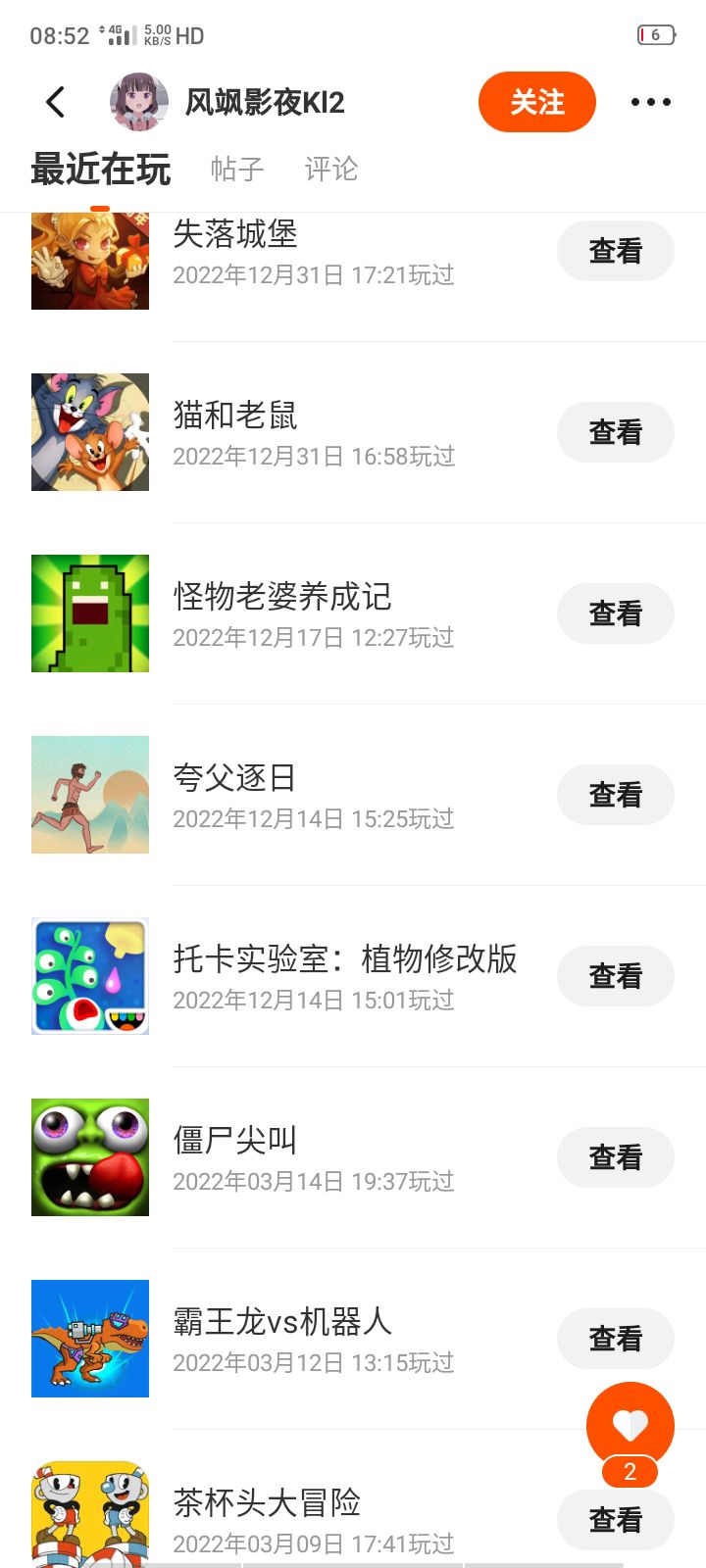Go back using the top arrow
The image size is (706, 1568).
(x=56, y=102)
